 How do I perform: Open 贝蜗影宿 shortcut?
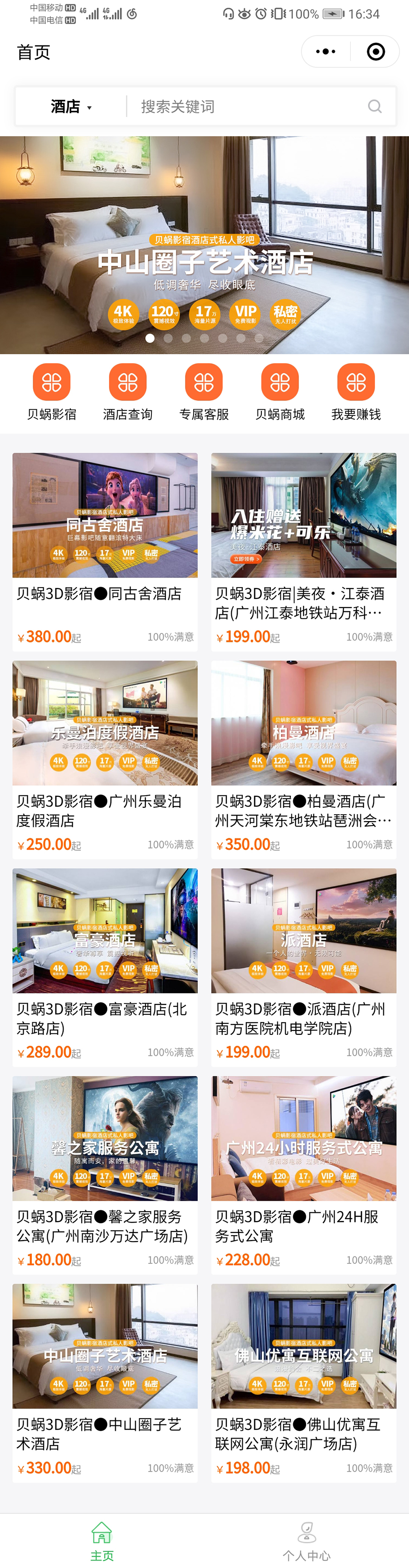52,392
